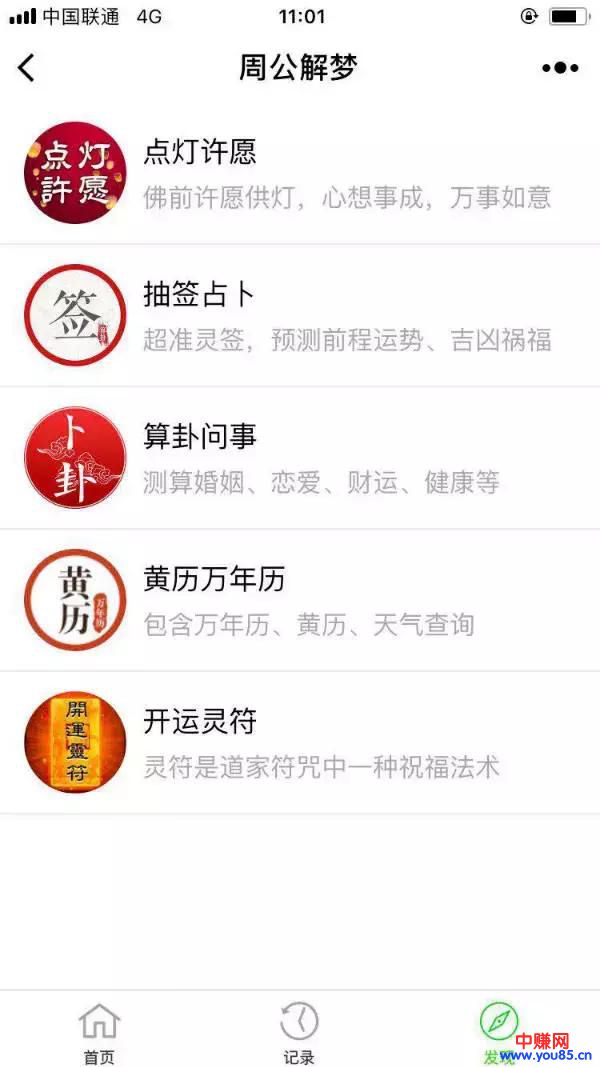The height and width of the screenshot is (1067, 600).
Task: Open the three-dot overflow menu
Action: (559, 68)
